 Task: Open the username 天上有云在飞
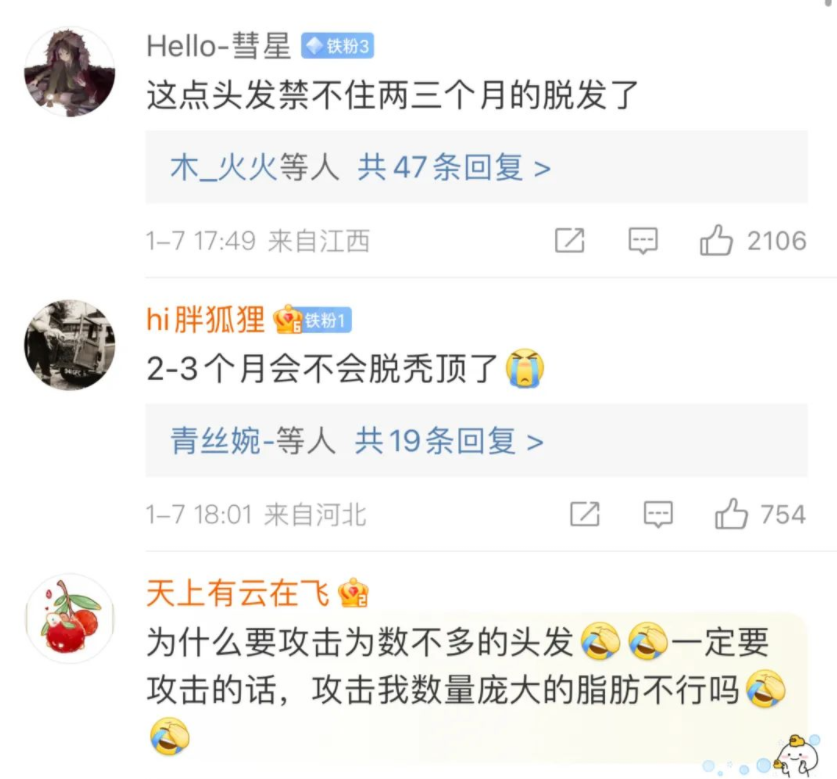(238, 593)
